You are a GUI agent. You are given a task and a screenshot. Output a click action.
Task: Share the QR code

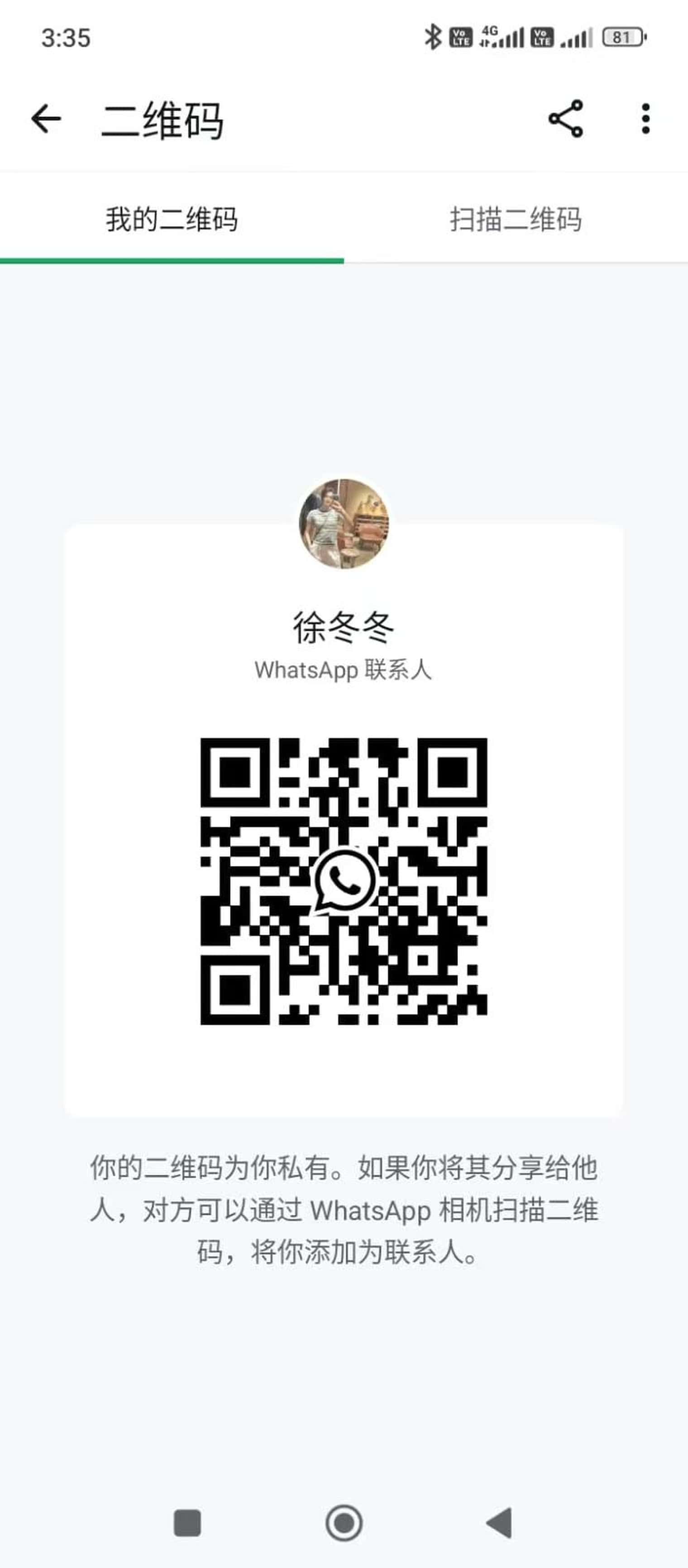pyautogui.click(x=566, y=118)
